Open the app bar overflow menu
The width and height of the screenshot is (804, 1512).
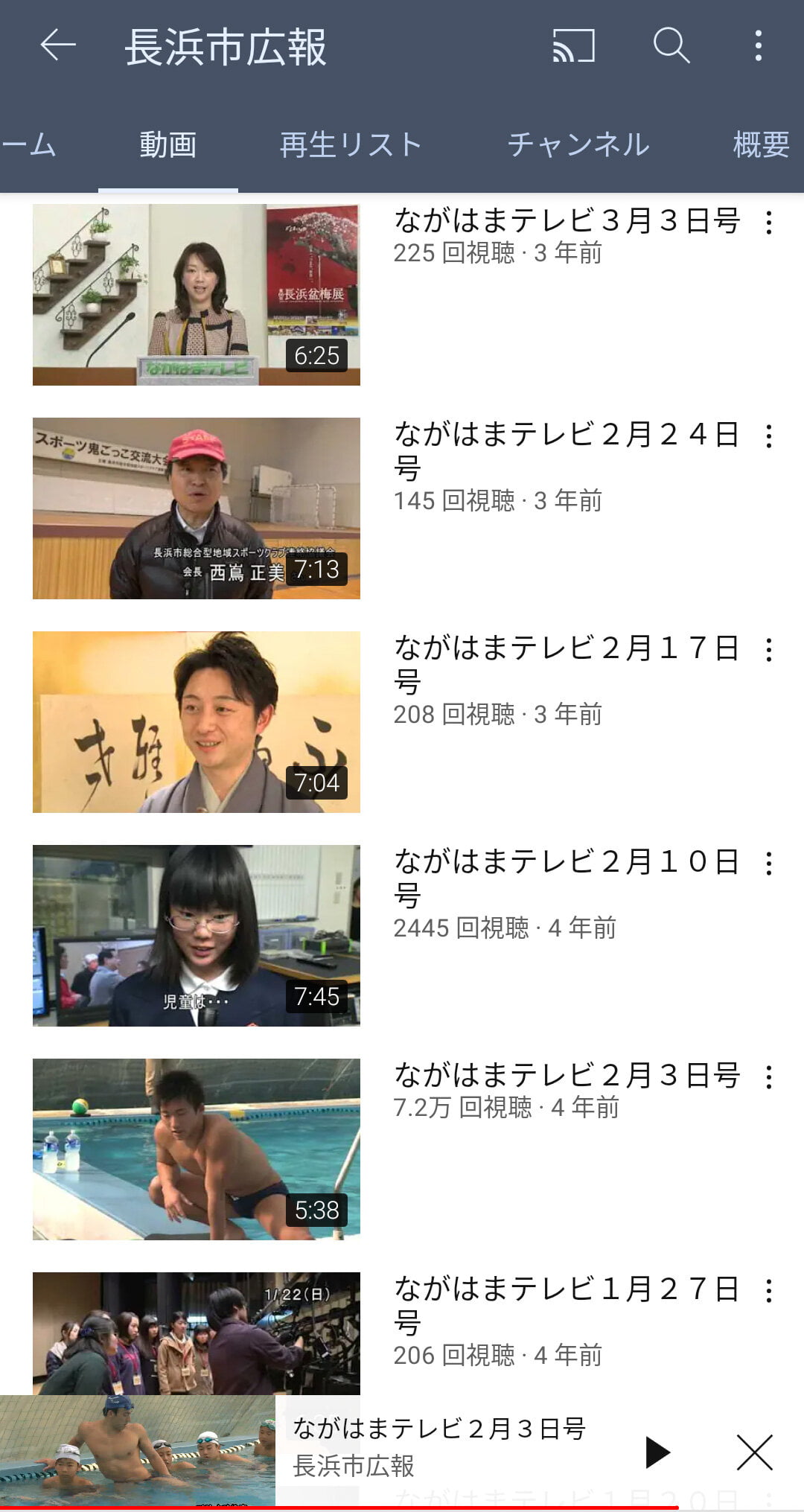pos(758,46)
